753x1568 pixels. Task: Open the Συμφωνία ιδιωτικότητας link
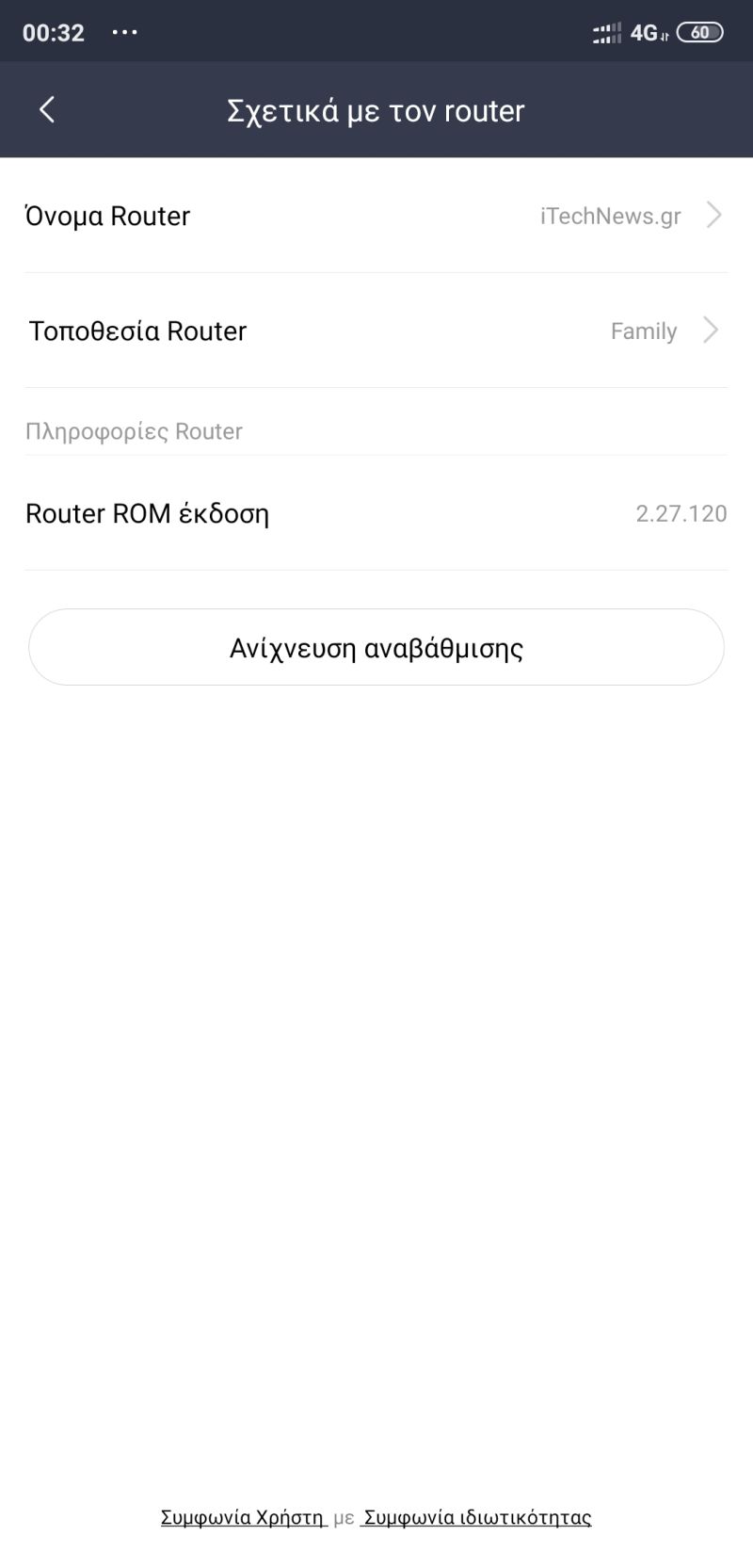tap(476, 1517)
